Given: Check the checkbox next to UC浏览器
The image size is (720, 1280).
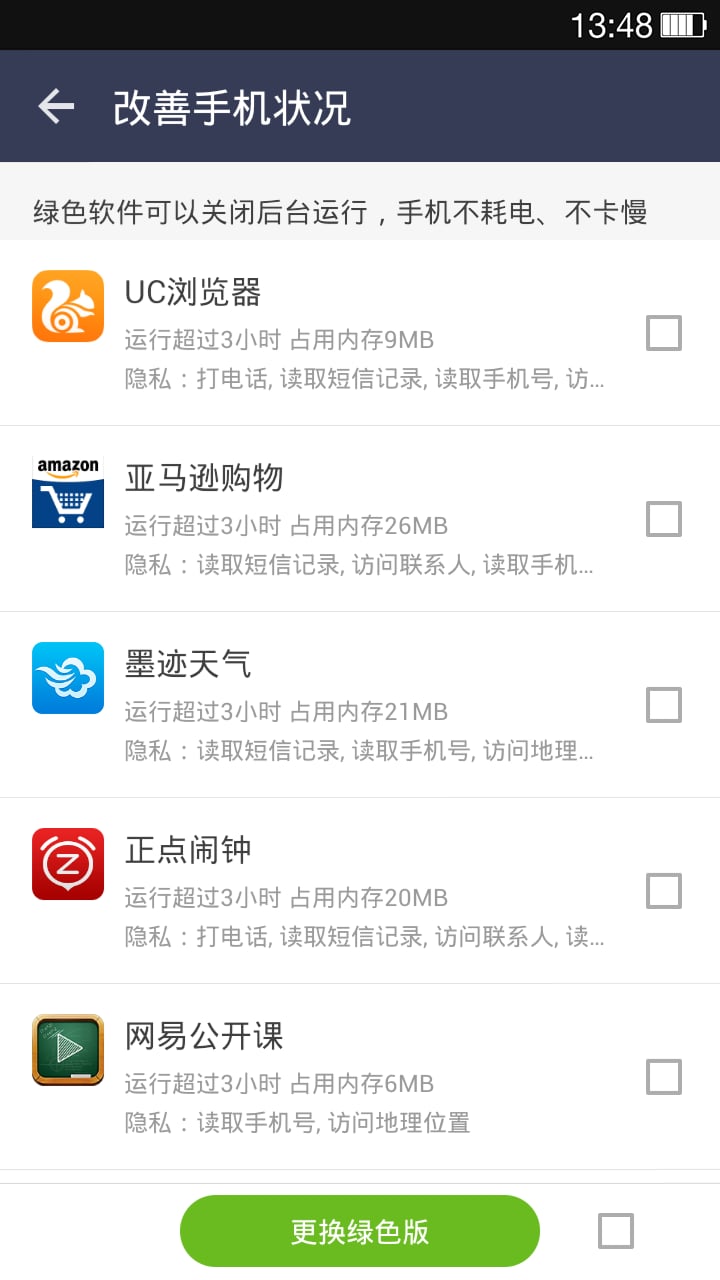Looking at the screenshot, I should (x=663, y=333).
